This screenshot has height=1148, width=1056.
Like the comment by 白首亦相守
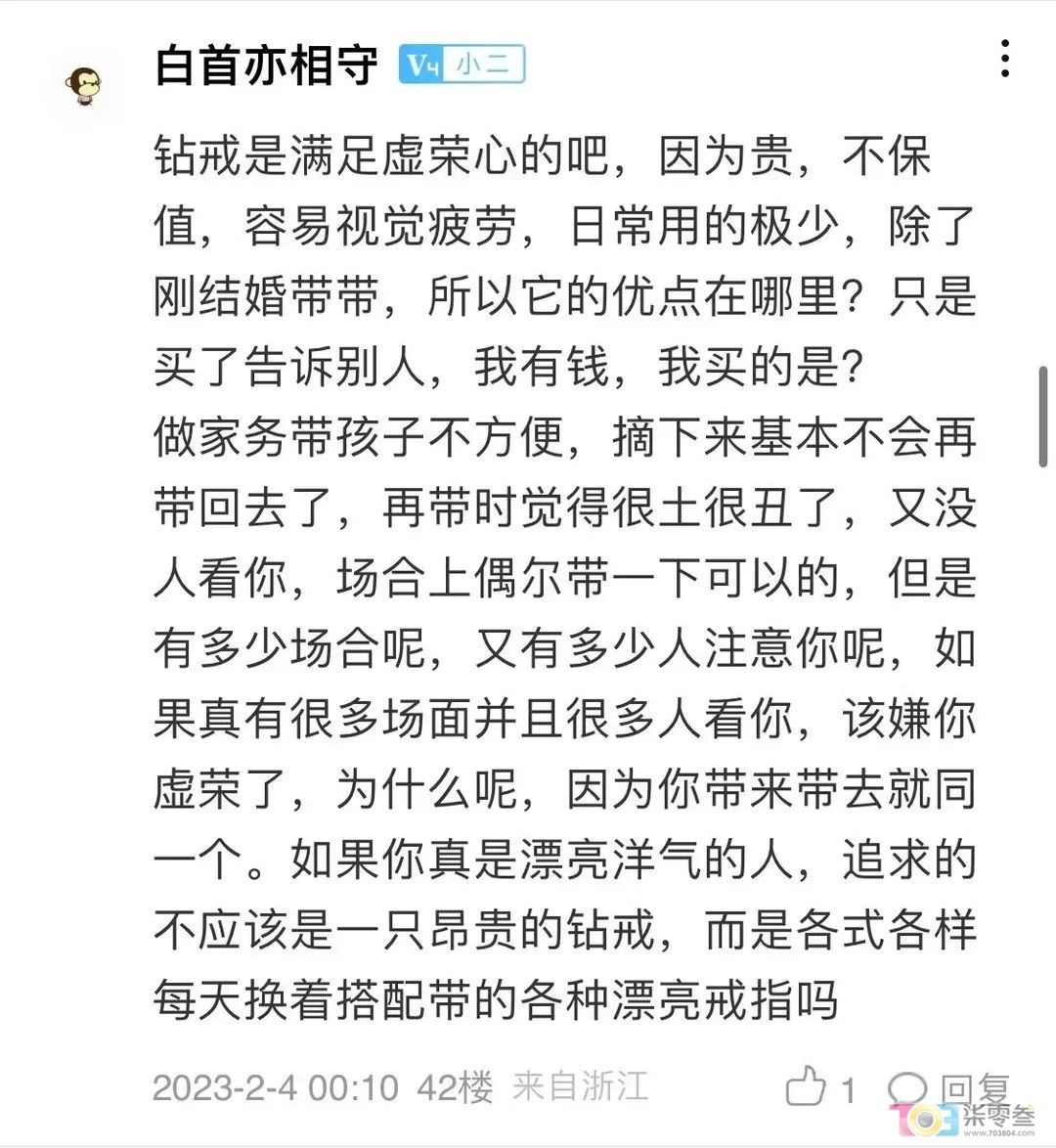pyautogui.click(x=808, y=1086)
